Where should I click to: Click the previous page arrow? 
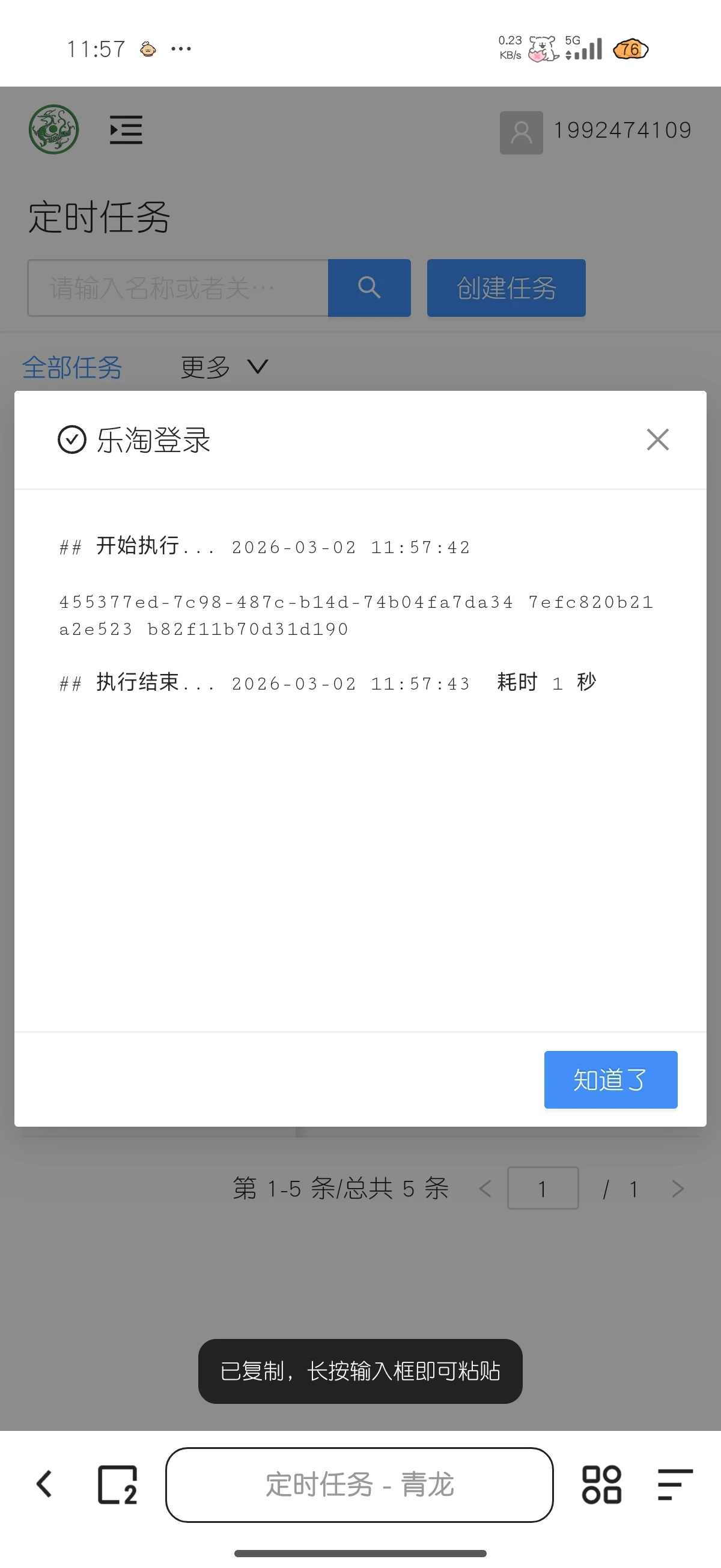(485, 1188)
